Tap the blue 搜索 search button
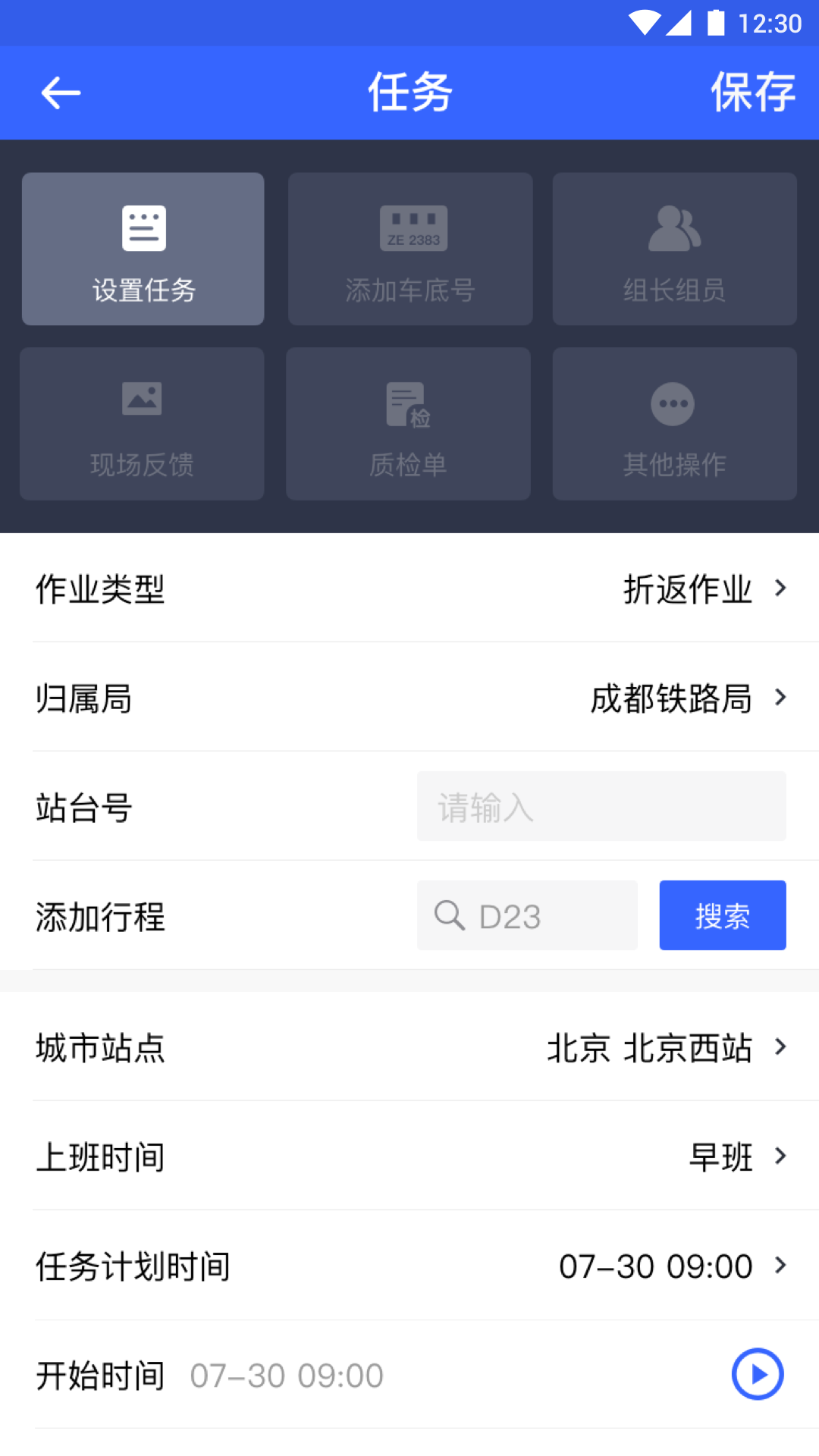Screen dimensions: 819x1456 pyautogui.click(x=722, y=915)
